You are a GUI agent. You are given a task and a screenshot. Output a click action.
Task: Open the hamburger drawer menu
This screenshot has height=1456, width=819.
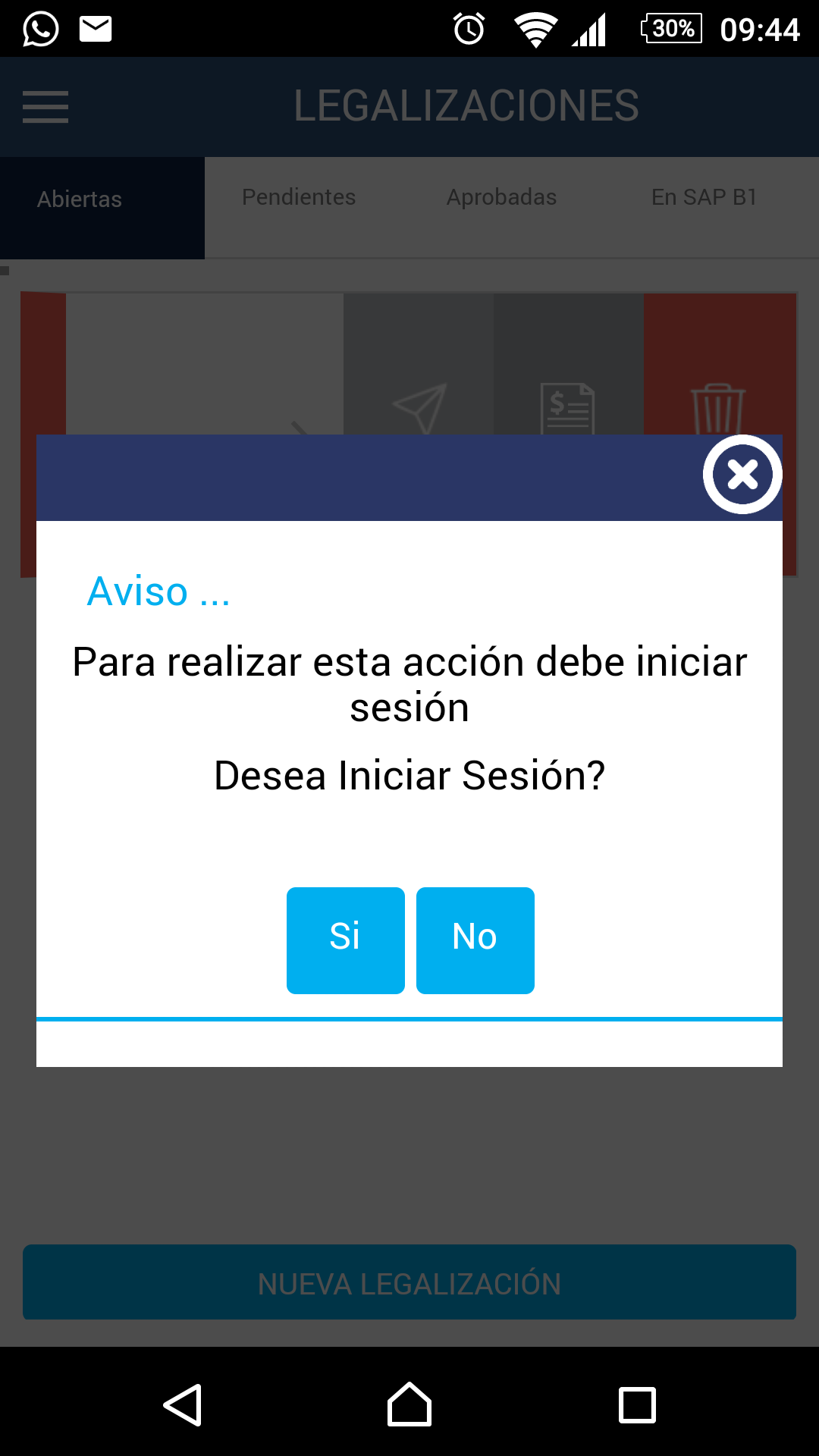tap(45, 106)
